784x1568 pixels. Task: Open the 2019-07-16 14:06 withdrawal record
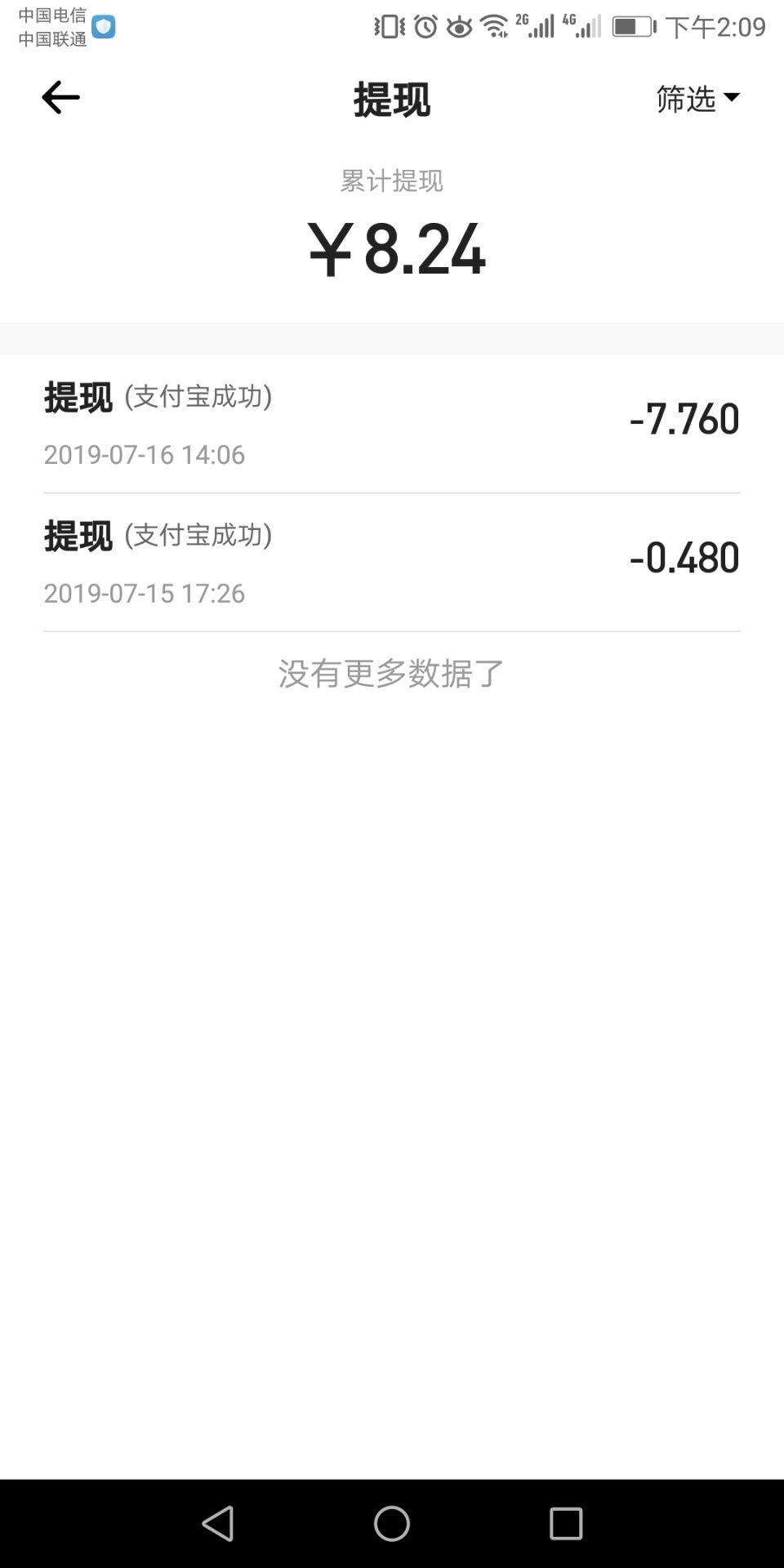392,424
